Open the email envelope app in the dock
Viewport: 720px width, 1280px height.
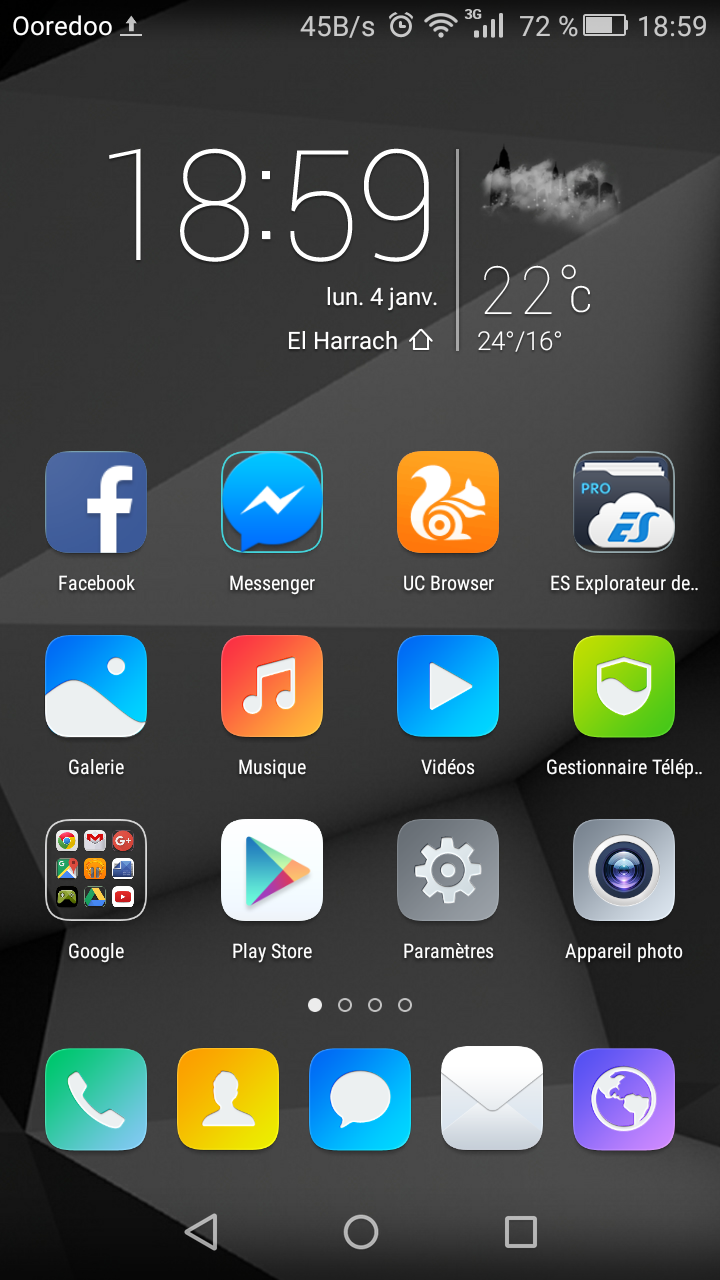point(492,1099)
